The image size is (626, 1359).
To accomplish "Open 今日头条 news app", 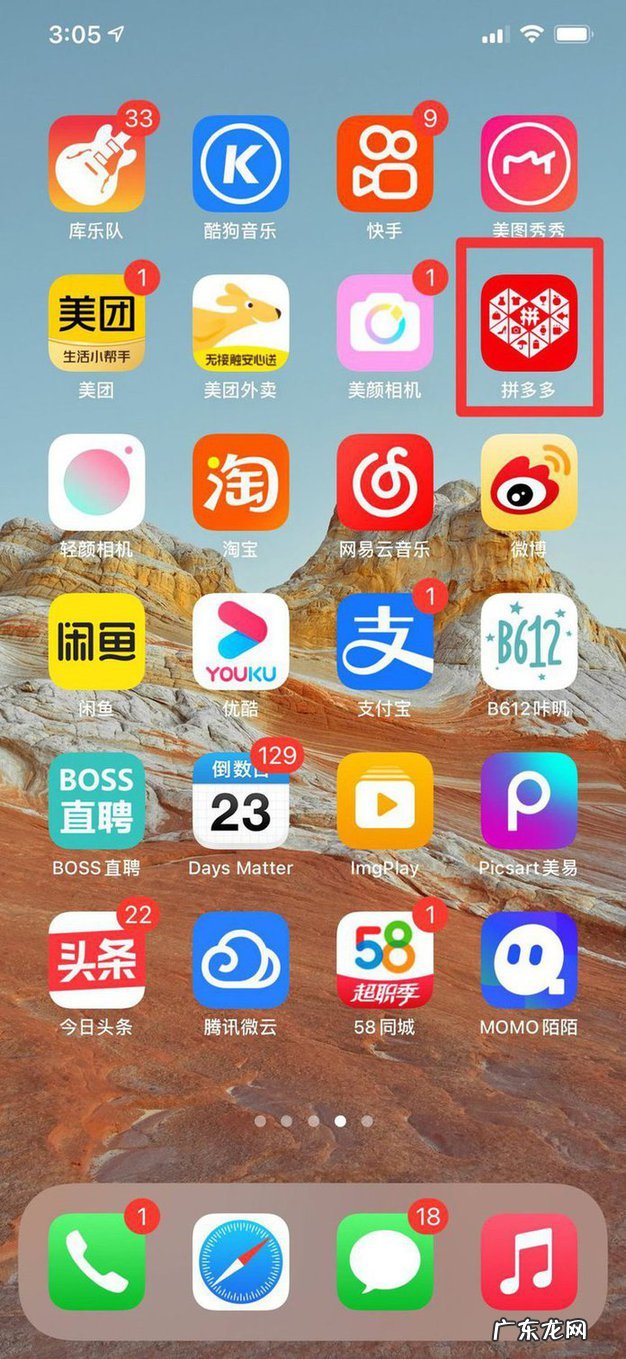I will (x=97, y=959).
